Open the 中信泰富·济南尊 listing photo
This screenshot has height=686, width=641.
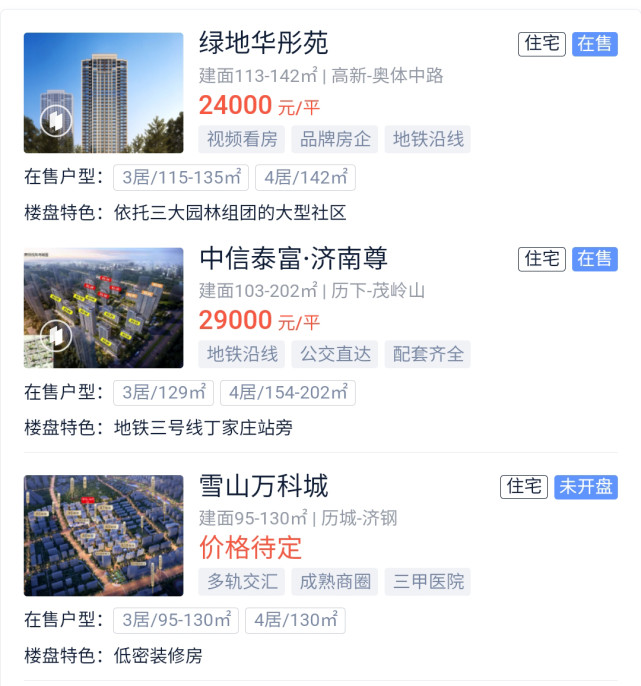click(103, 308)
